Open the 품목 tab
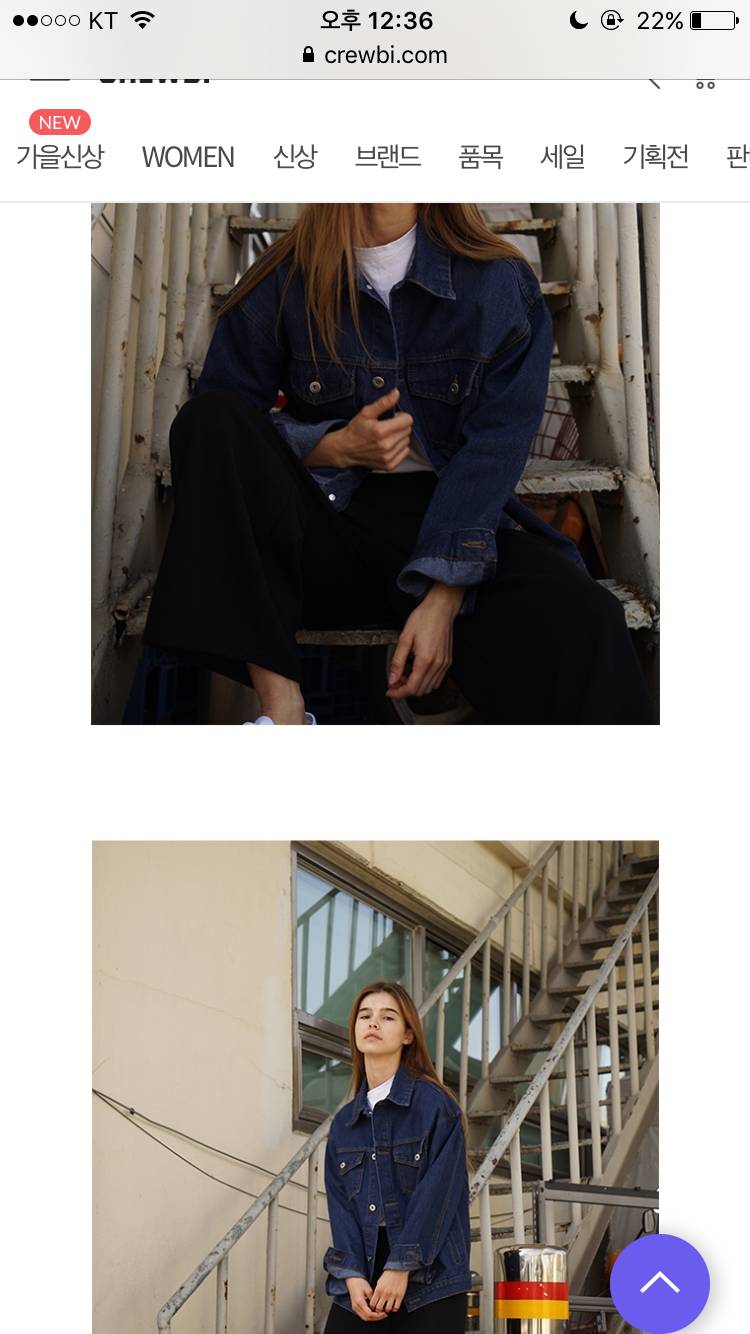Image resolution: width=750 pixels, height=1334 pixels. 481,157
